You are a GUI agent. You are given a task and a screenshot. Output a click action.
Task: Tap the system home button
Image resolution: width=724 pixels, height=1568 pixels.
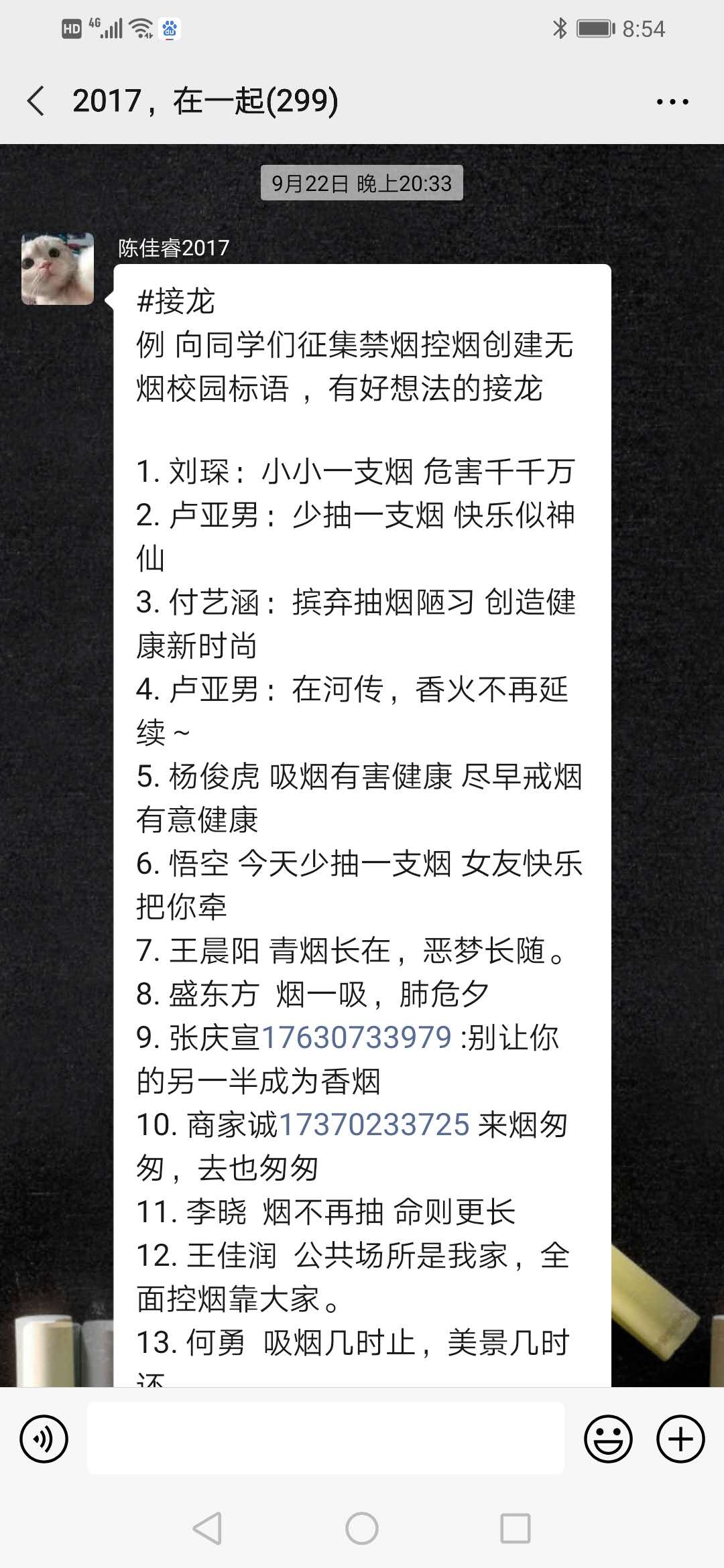point(362,1528)
